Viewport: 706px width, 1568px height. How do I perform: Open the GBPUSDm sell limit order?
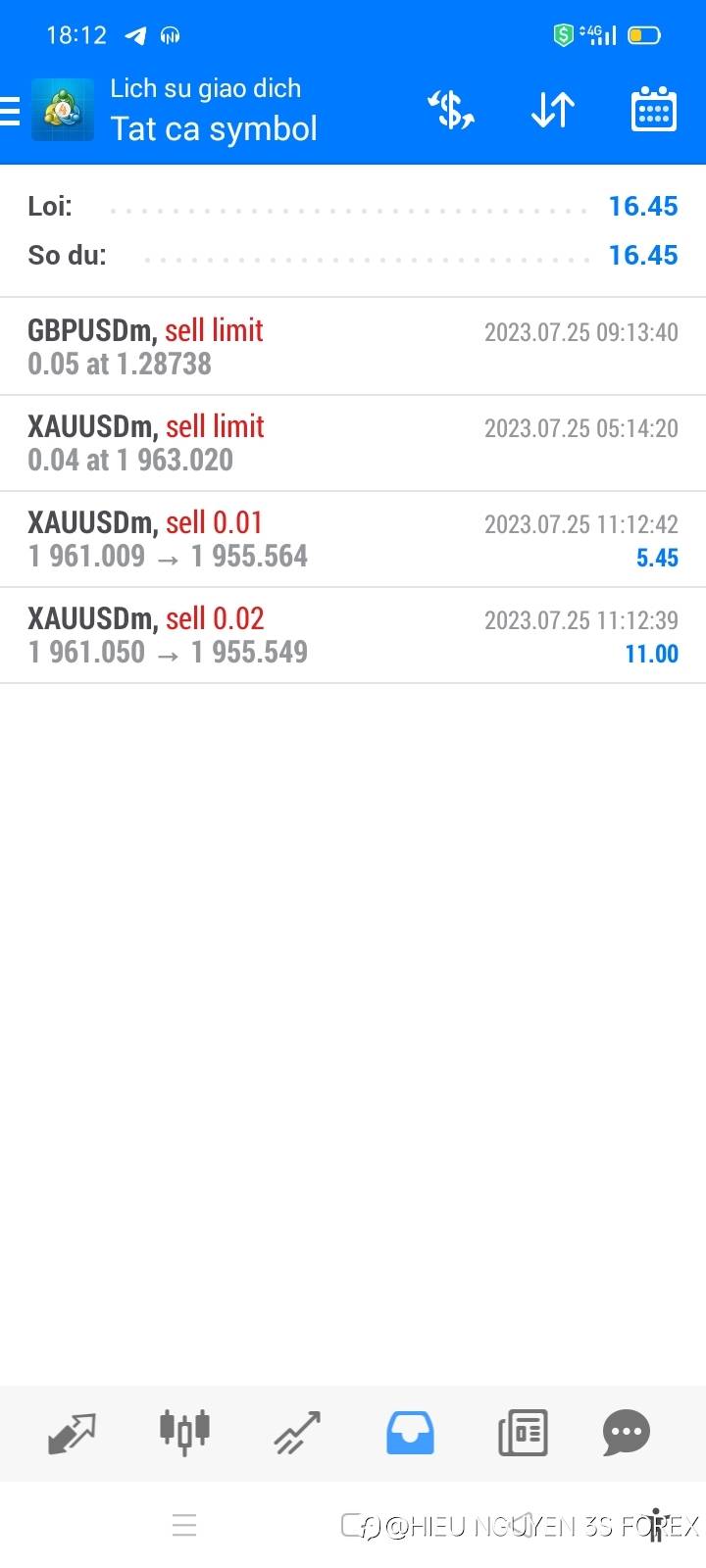(x=353, y=347)
